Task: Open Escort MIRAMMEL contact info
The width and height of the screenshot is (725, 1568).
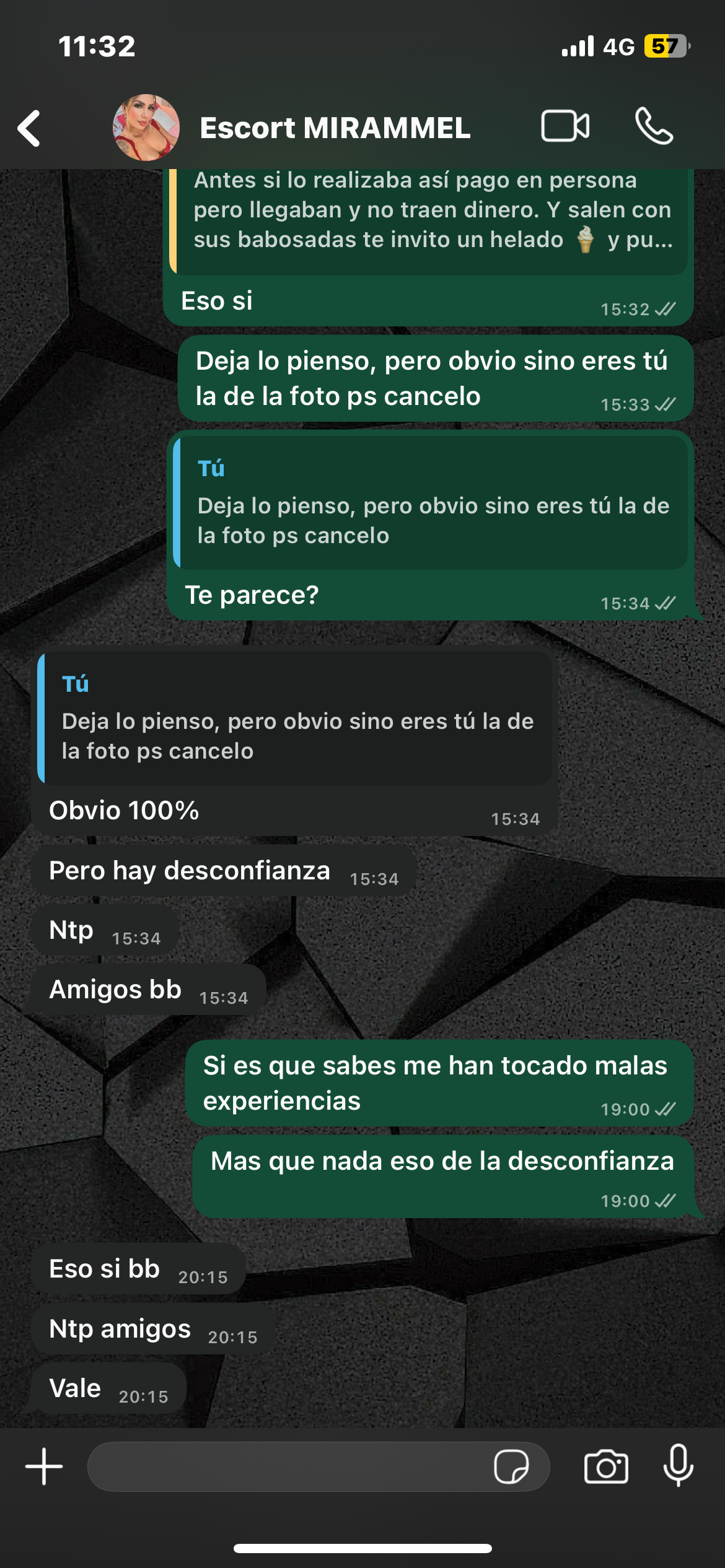Action: (x=335, y=128)
